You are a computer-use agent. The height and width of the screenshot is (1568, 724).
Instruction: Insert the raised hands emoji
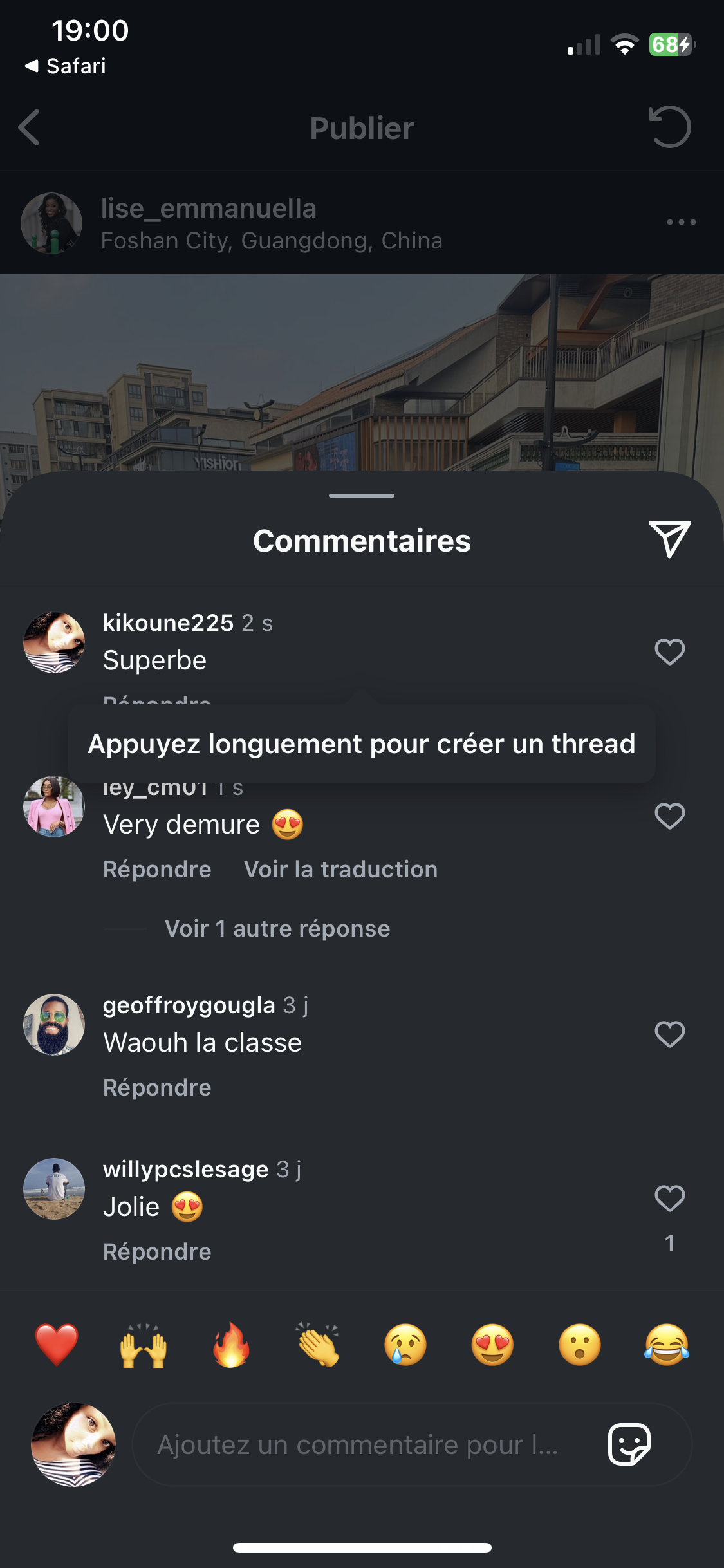pos(144,1345)
